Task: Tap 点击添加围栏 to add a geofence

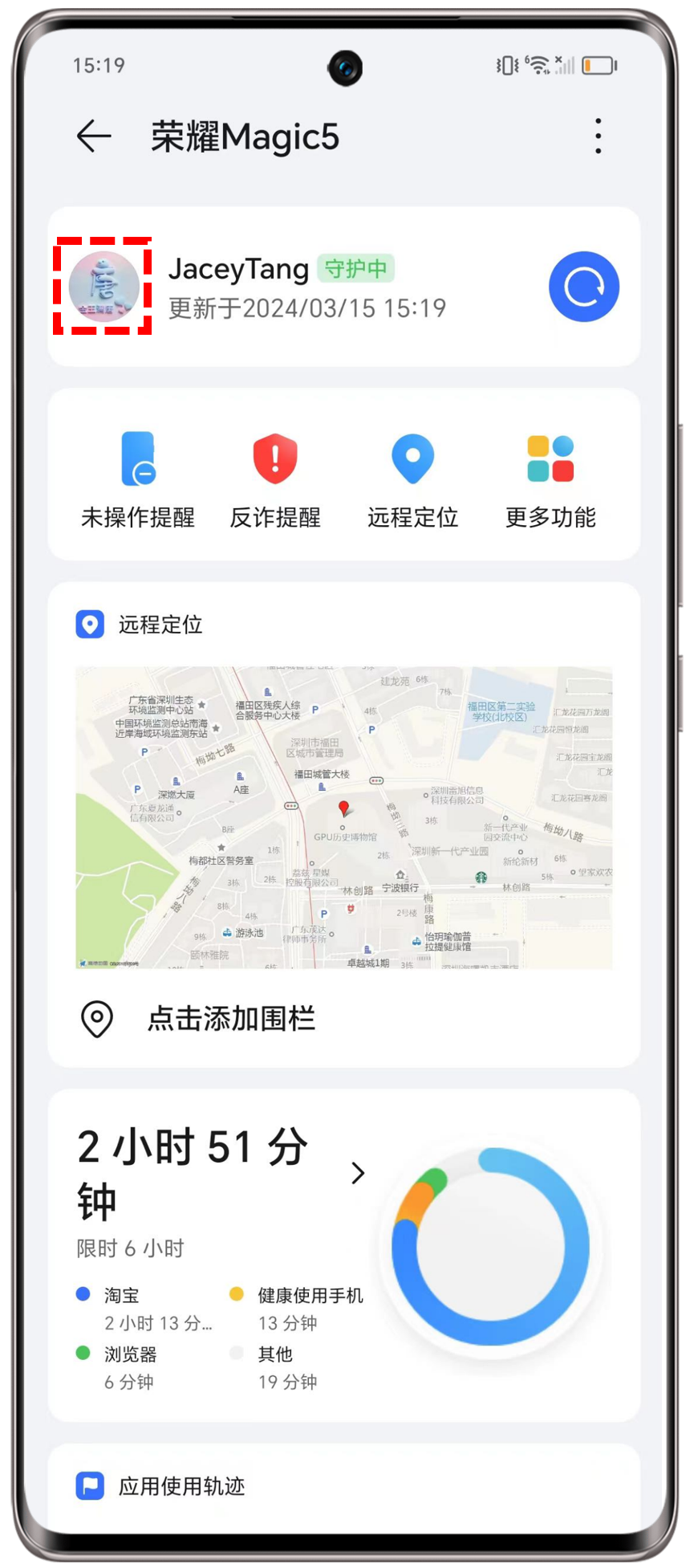Action: (x=231, y=1019)
